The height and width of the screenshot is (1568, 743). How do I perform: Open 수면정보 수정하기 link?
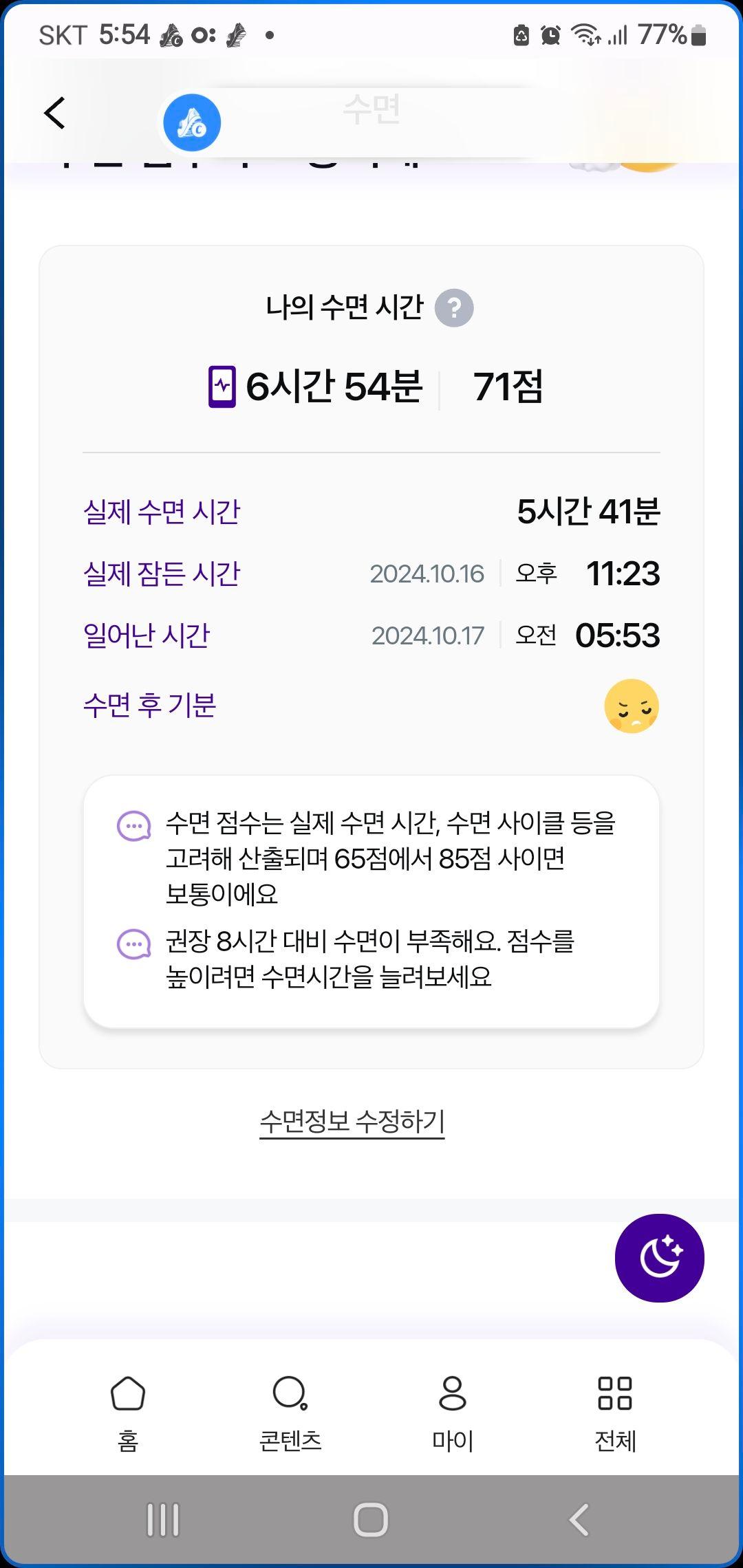[352, 1122]
